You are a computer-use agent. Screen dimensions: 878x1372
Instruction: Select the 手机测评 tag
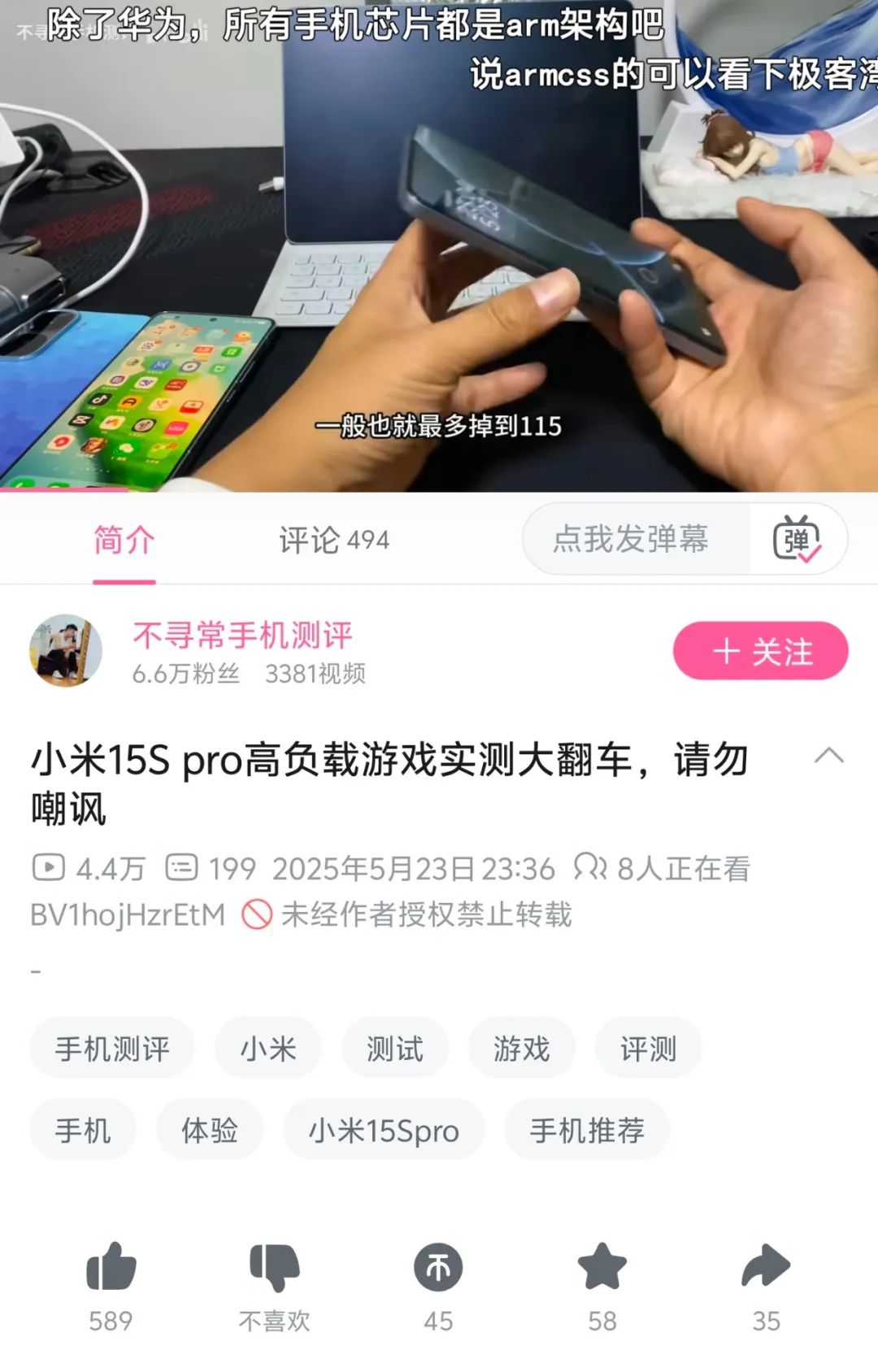coord(112,1049)
